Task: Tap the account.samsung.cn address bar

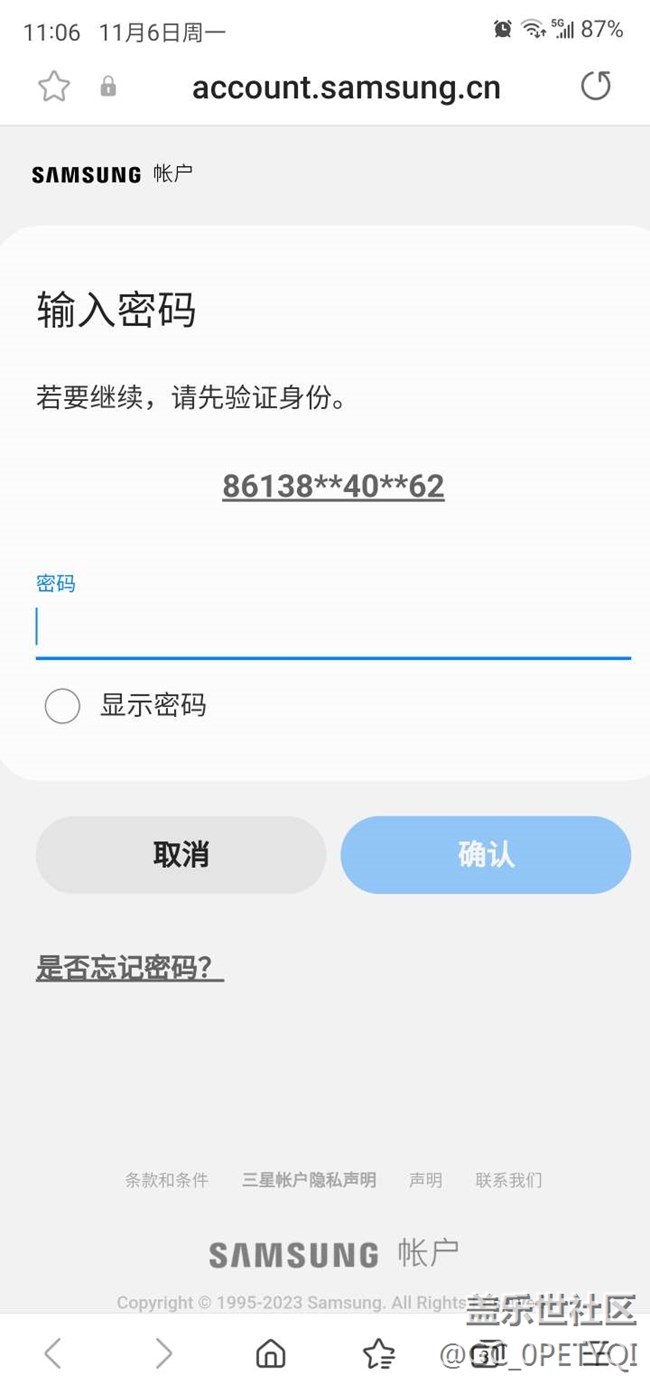Action: [x=346, y=88]
